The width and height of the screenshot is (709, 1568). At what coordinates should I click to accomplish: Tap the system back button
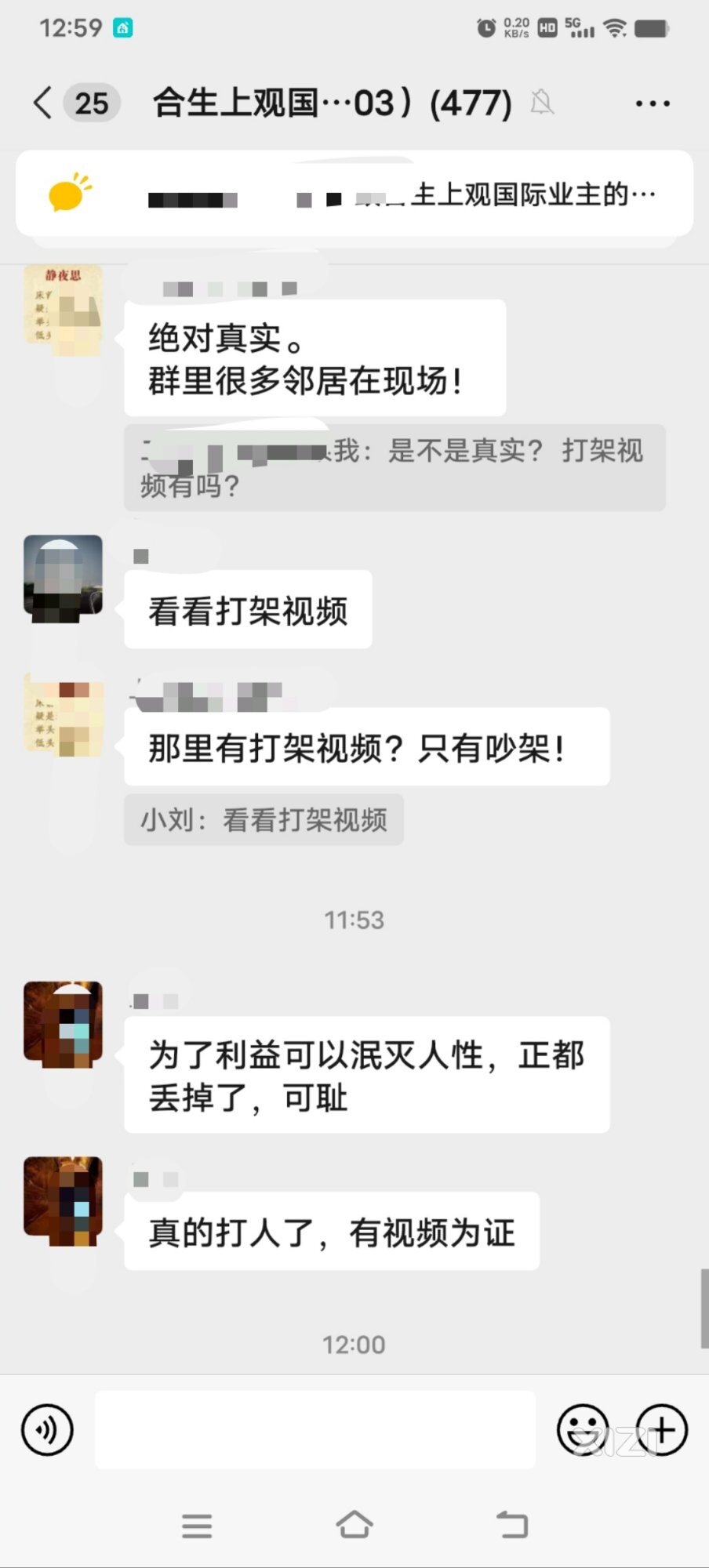pos(512,1525)
